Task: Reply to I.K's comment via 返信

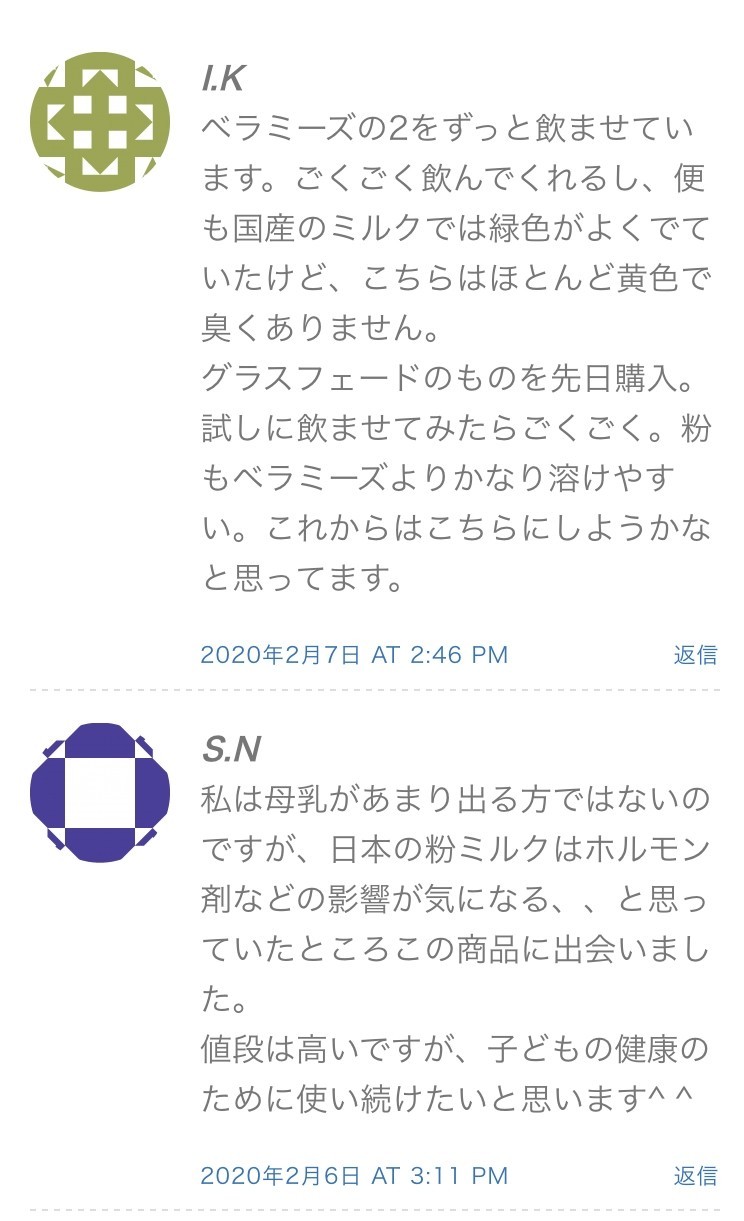Action: tap(695, 655)
